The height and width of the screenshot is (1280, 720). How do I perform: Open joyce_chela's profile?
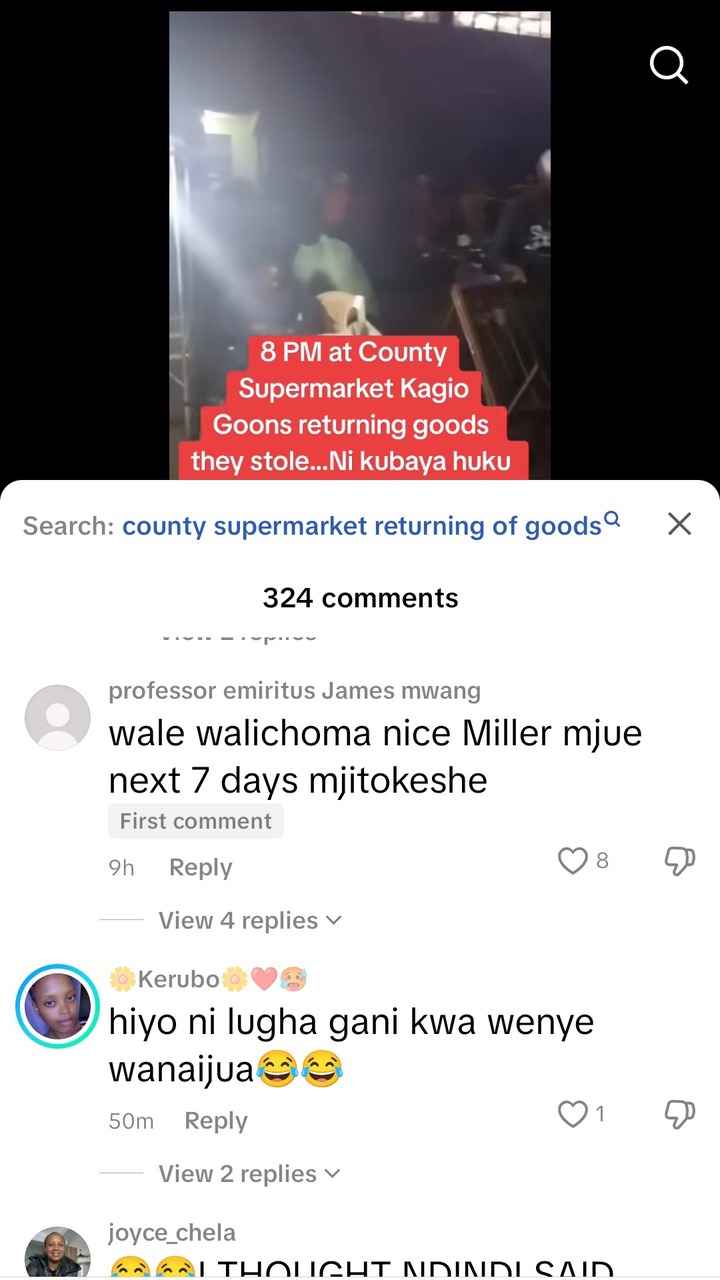(58, 1253)
